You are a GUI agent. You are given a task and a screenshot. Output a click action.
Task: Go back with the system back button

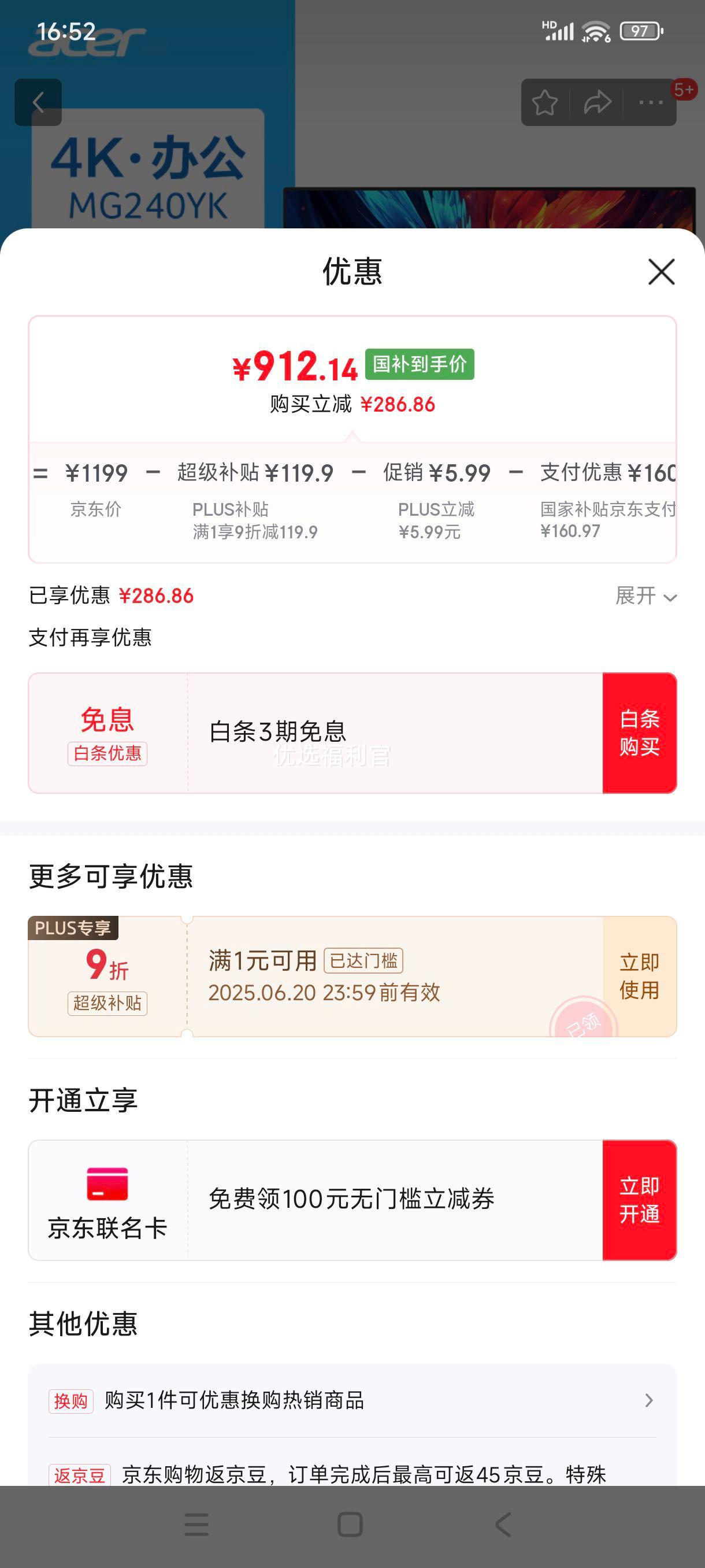click(503, 1525)
